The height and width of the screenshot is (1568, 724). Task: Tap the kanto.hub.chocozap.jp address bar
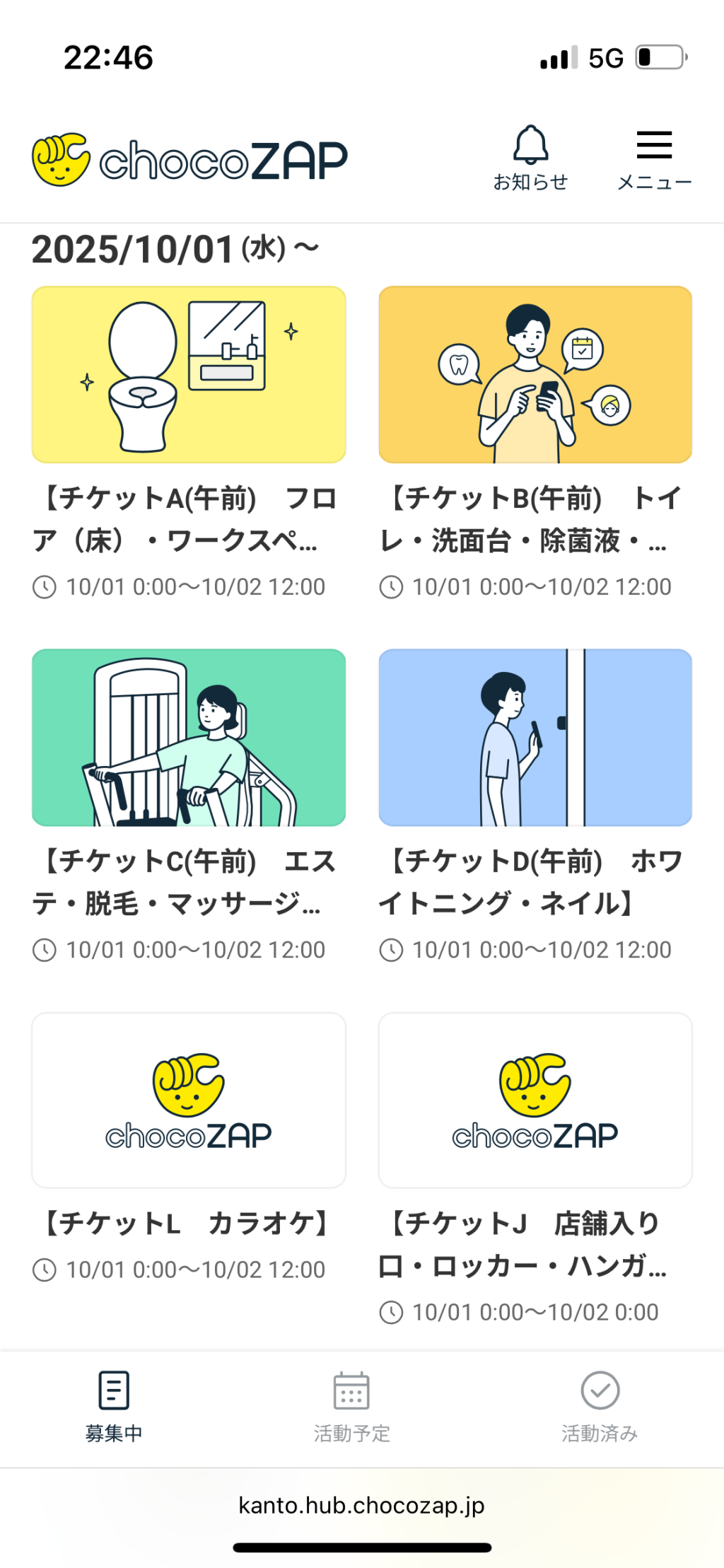pos(361,1505)
